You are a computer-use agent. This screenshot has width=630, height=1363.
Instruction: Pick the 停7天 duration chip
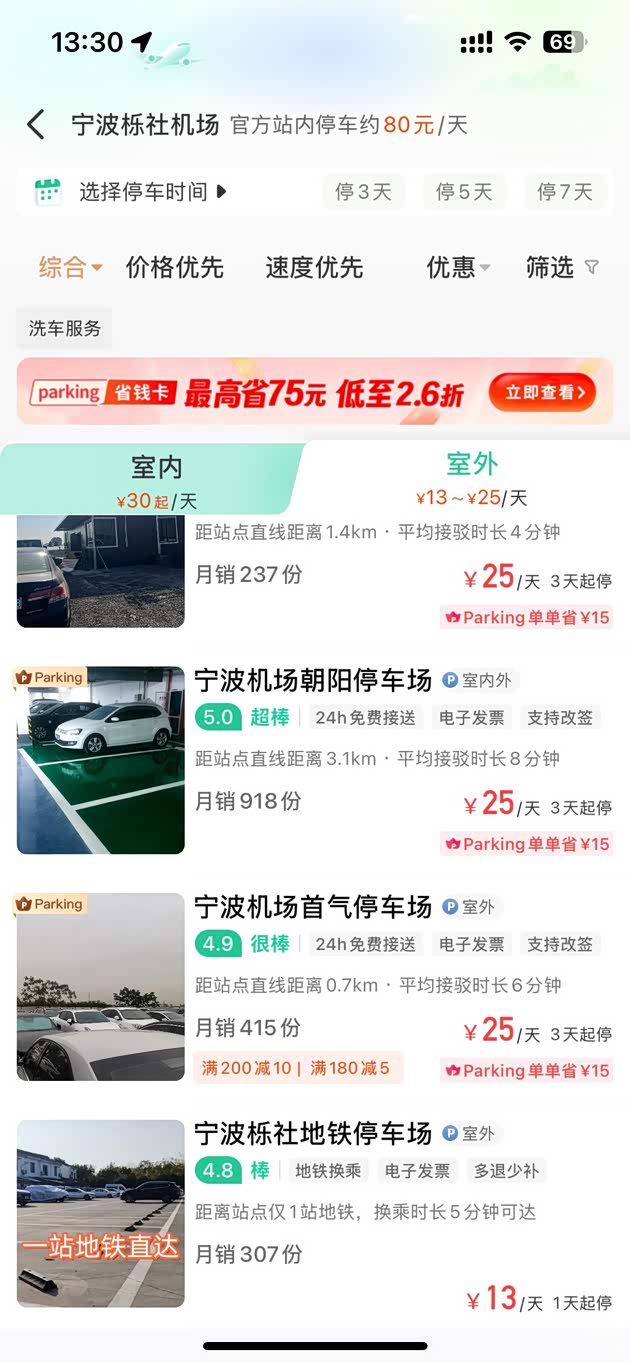(565, 192)
